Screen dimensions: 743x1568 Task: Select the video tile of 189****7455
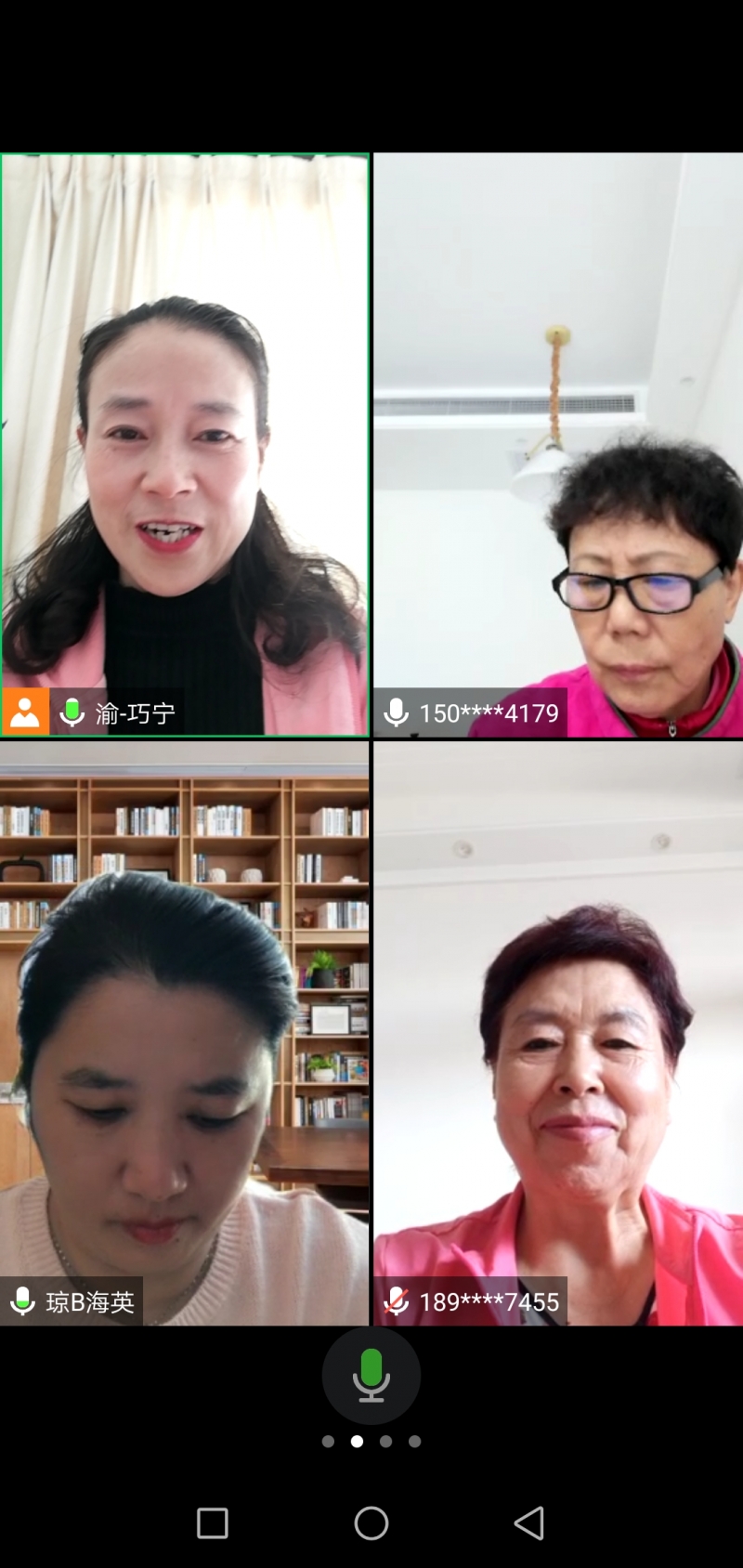point(558,1032)
